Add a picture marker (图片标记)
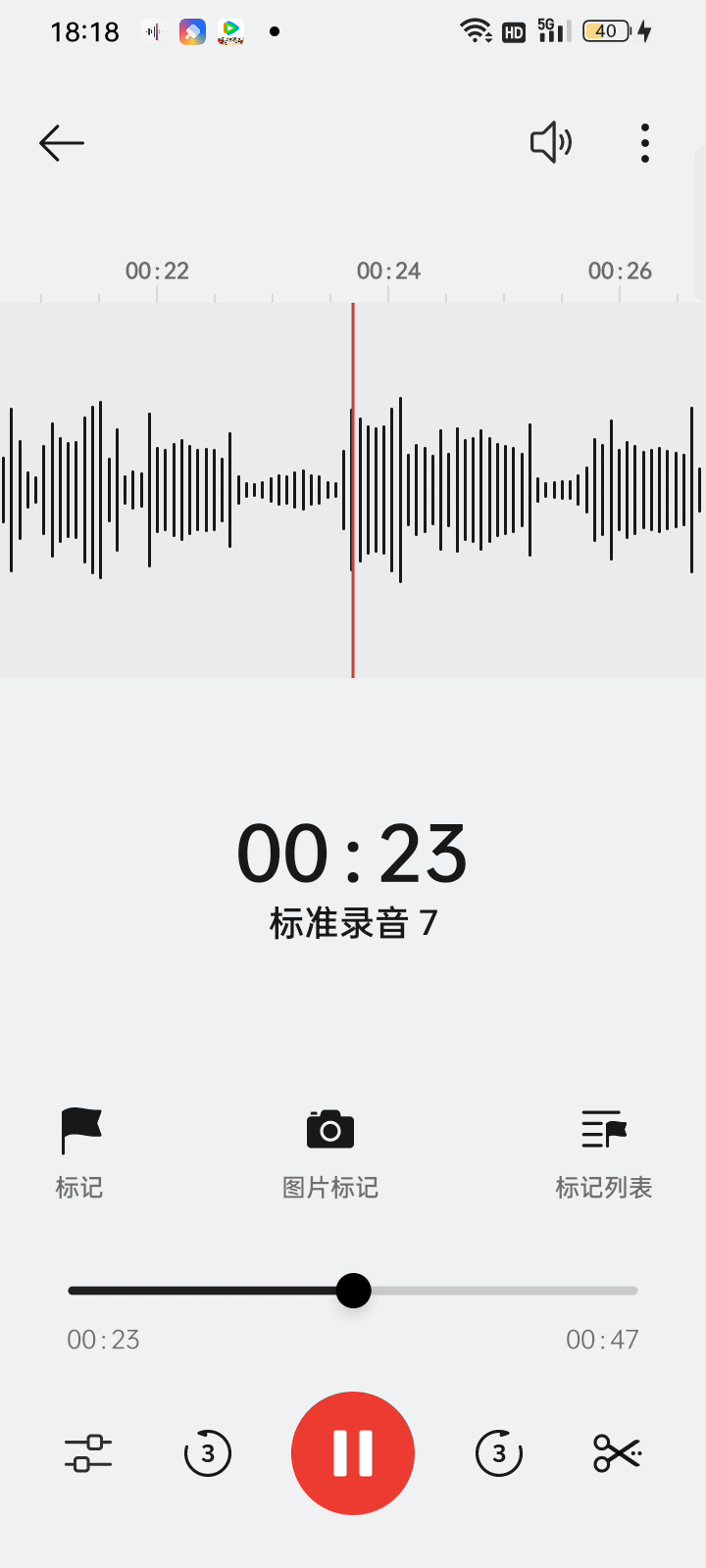Viewport: 706px width, 1568px height. point(330,1153)
